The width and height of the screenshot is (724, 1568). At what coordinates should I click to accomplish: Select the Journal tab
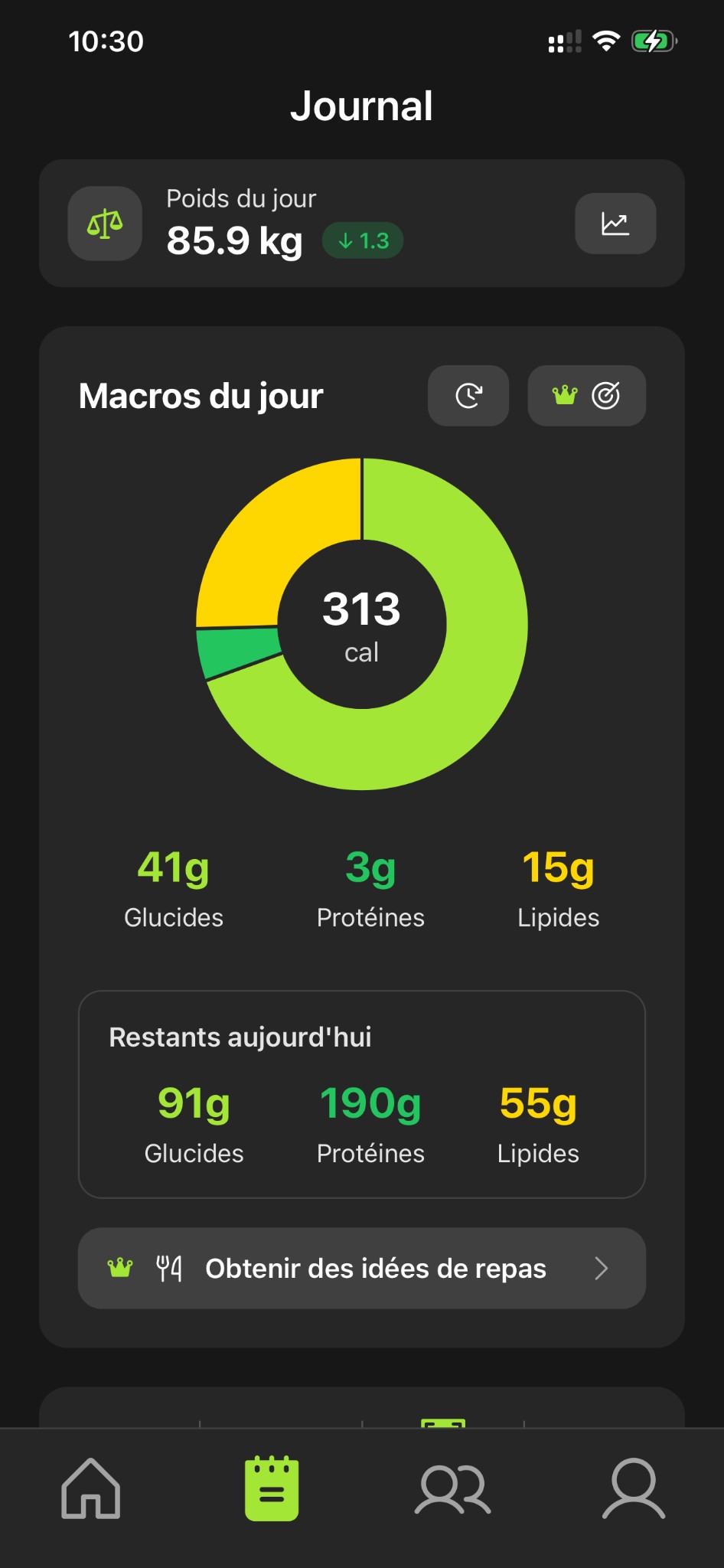272,1488
